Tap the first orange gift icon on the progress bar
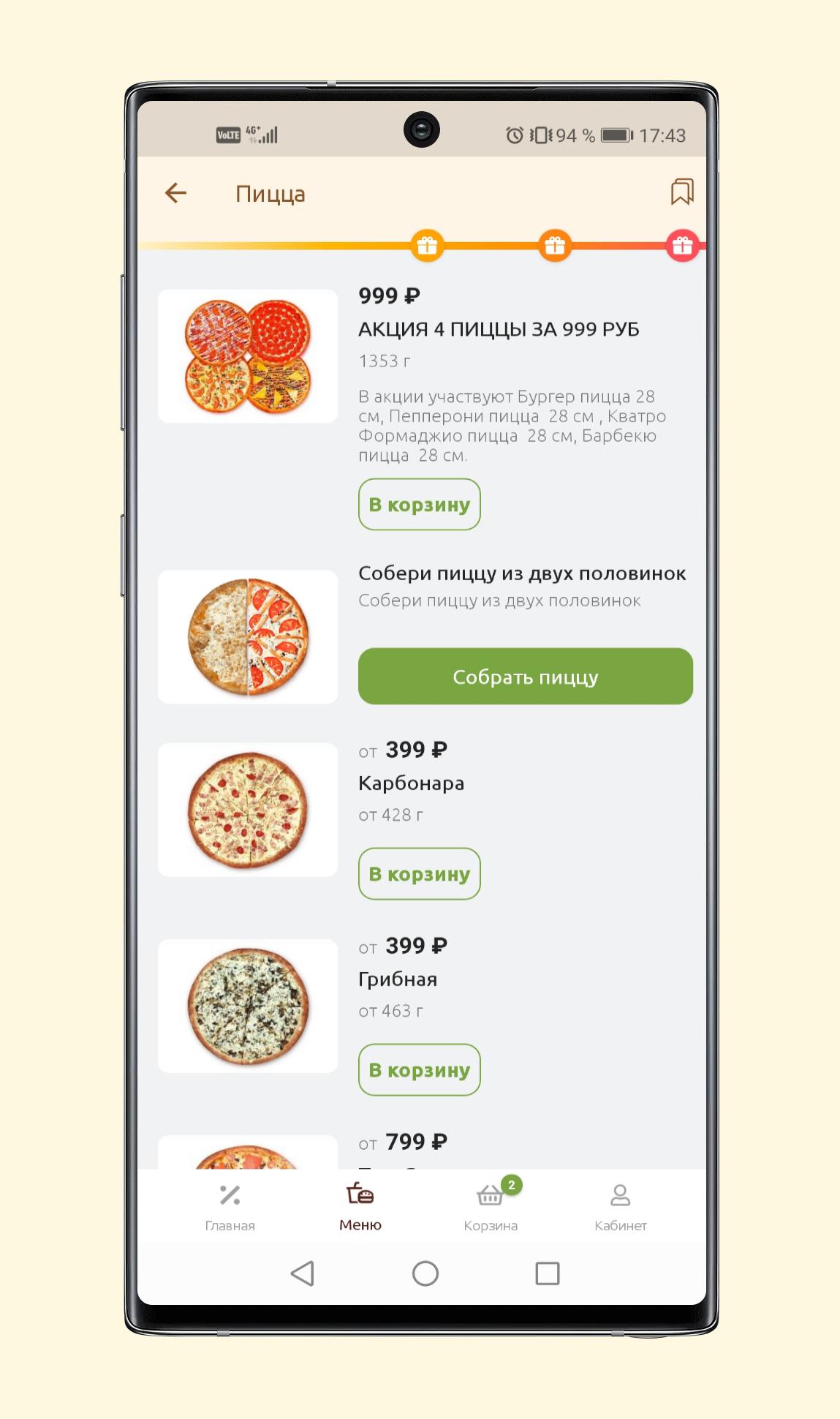840x1419 pixels. pyautogui.click(x=427, y=246)
